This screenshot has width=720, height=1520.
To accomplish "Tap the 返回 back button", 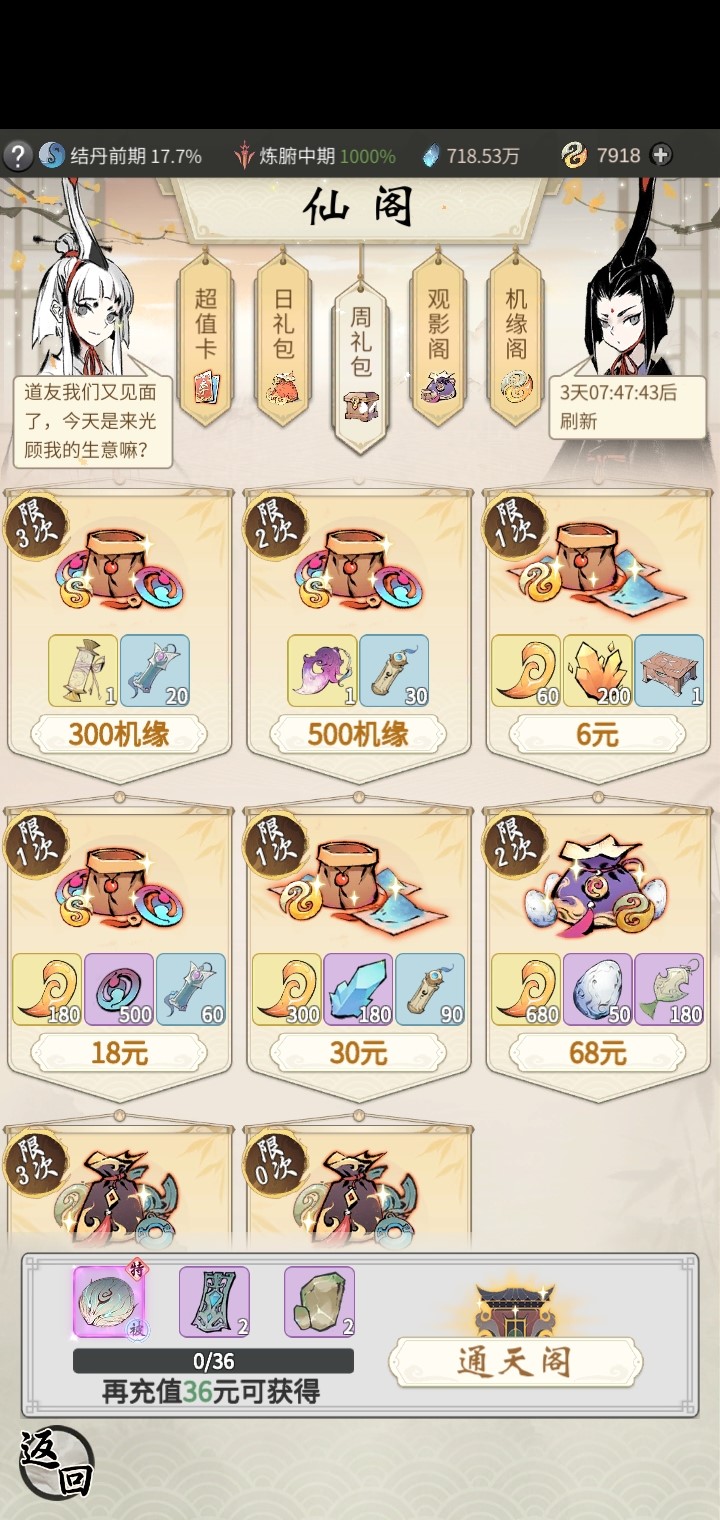I will click(56, 1462).
